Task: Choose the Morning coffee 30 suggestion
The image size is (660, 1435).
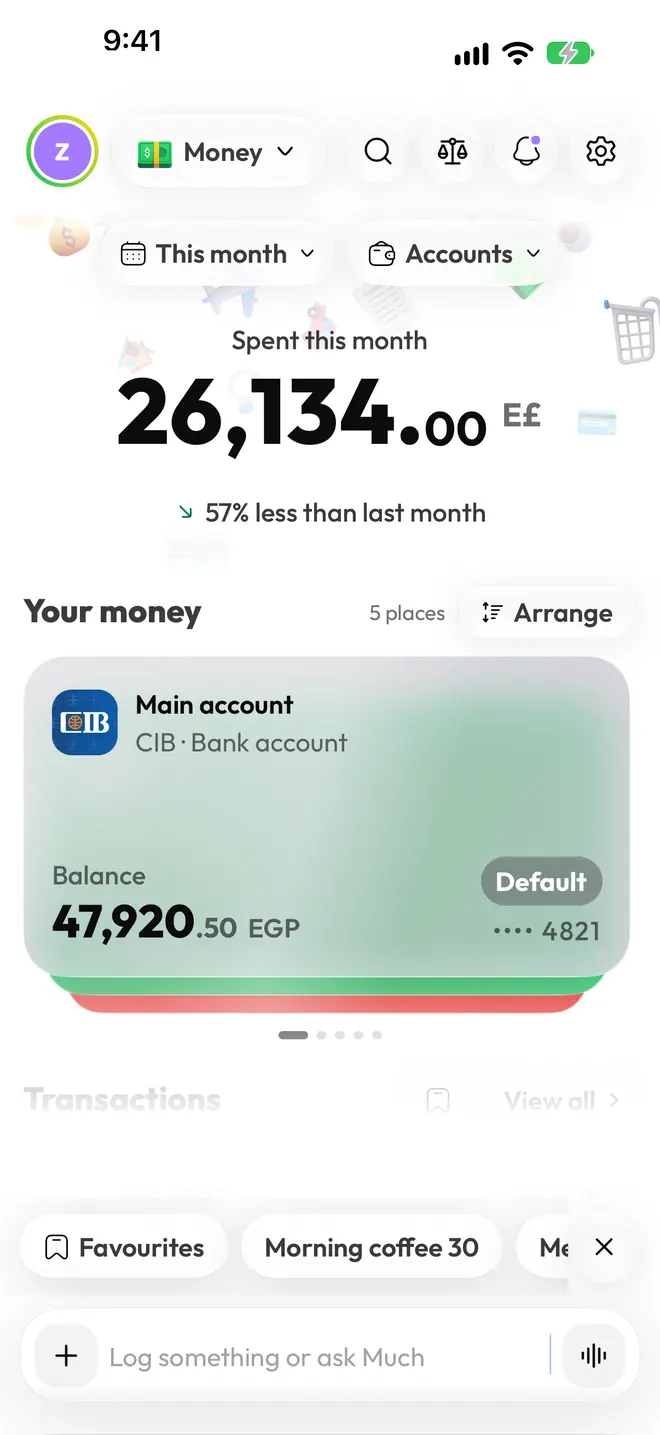Action: 372,1247
